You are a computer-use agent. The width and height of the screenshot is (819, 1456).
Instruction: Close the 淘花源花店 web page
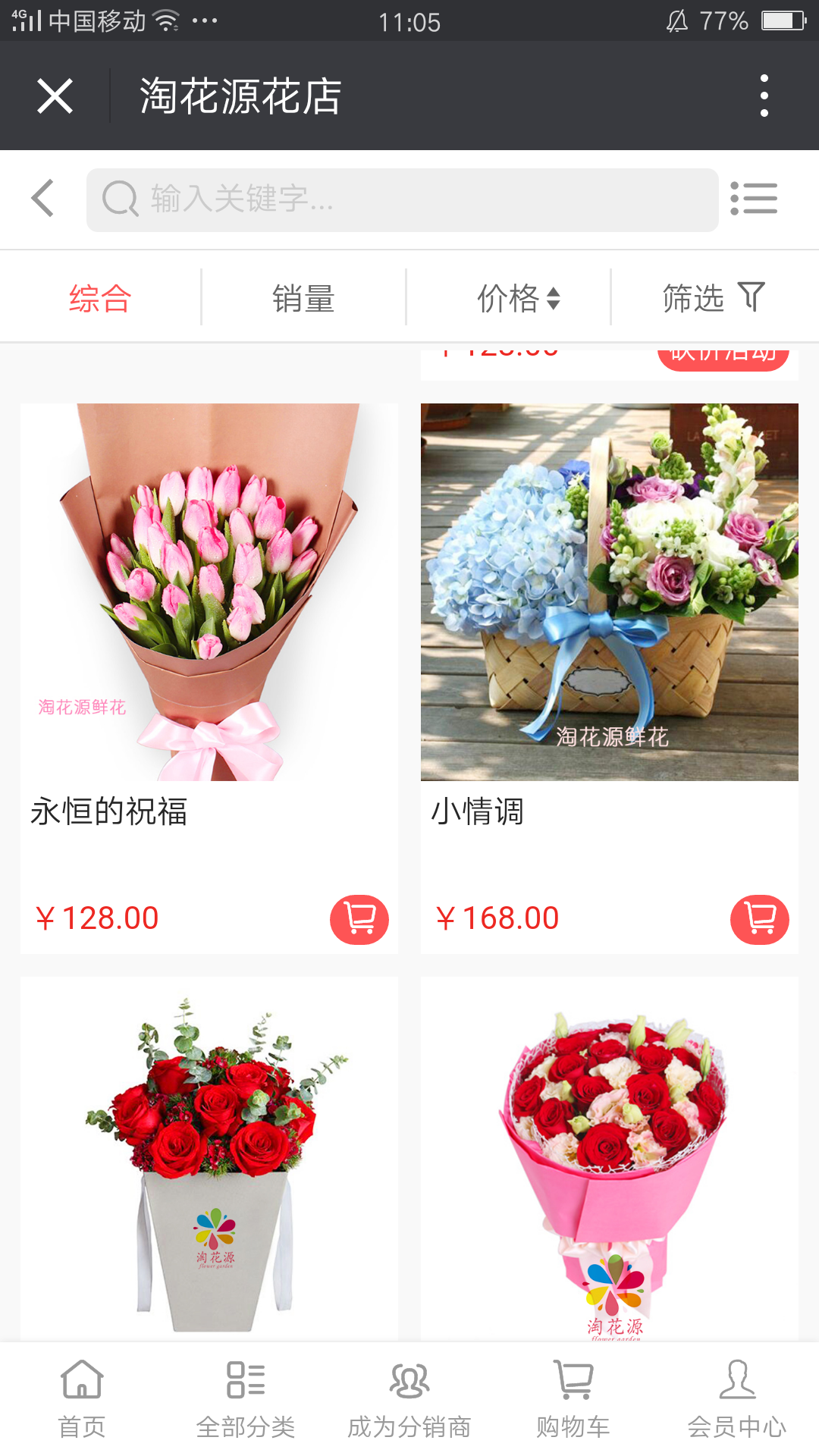coord(55,96)
